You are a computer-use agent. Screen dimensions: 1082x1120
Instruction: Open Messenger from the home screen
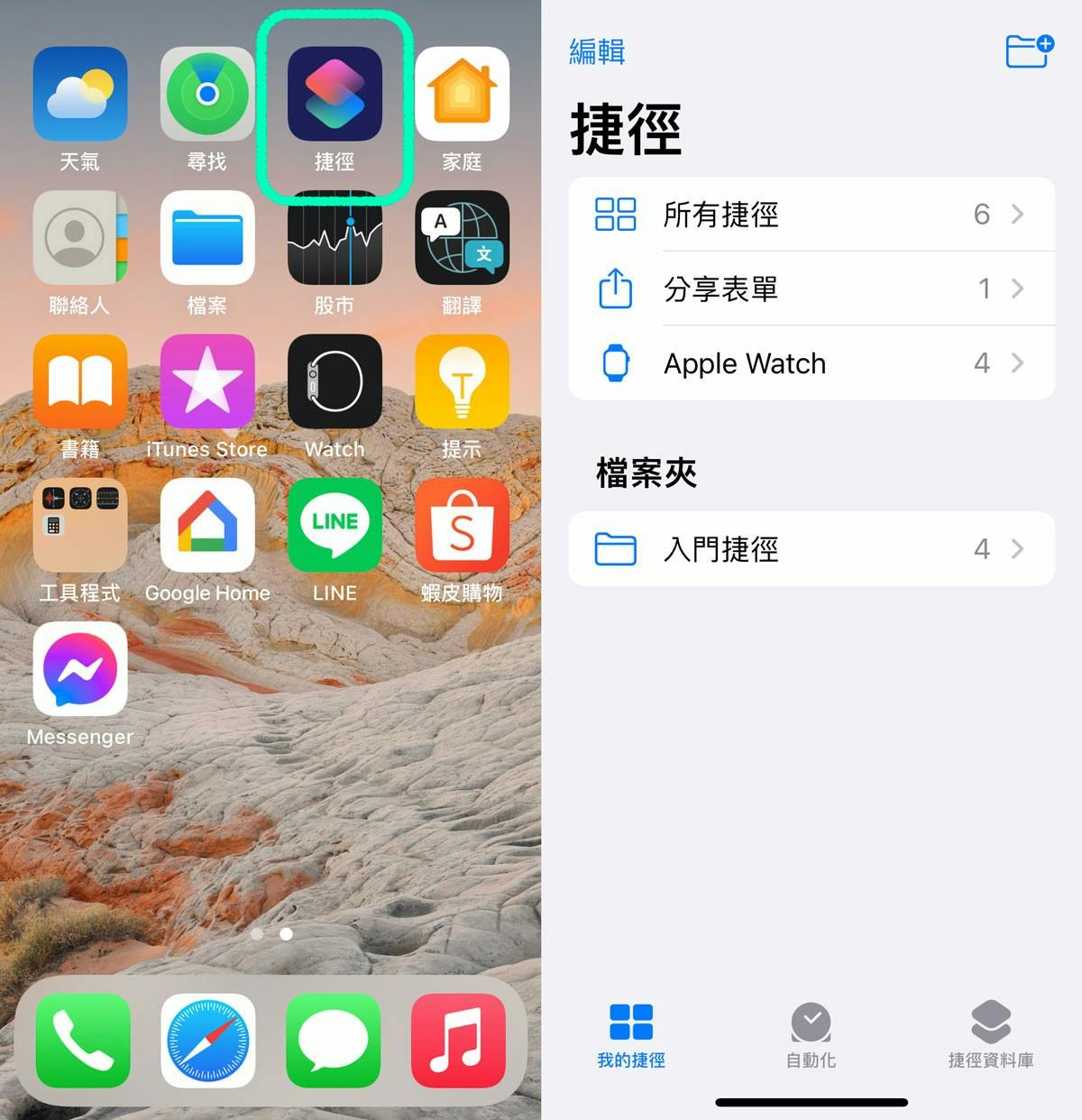(80, 669)
